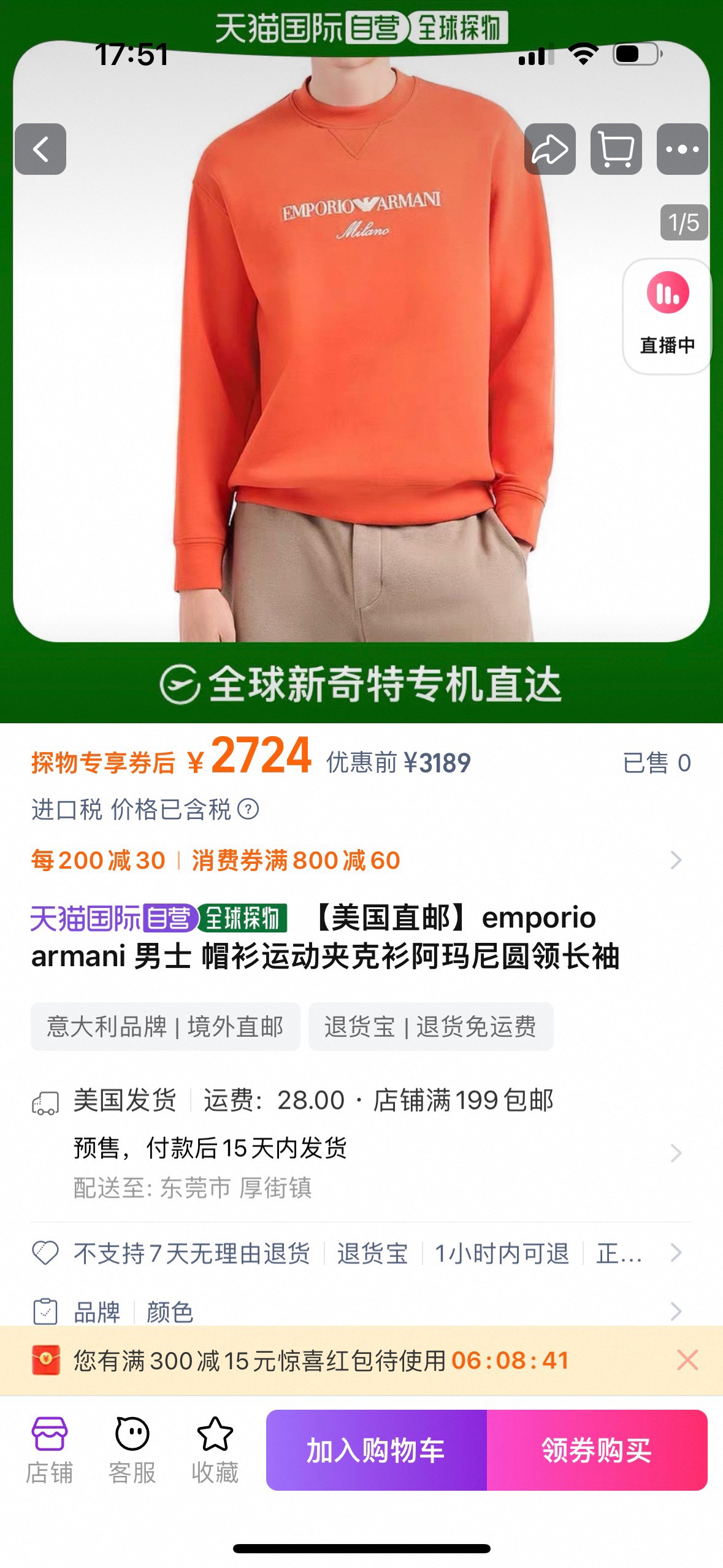The height and width of the screenshot is (1568, 723).
Task: Tap the 退货宝 | 退货免运费 tag
Action: tap(430, 1026)
